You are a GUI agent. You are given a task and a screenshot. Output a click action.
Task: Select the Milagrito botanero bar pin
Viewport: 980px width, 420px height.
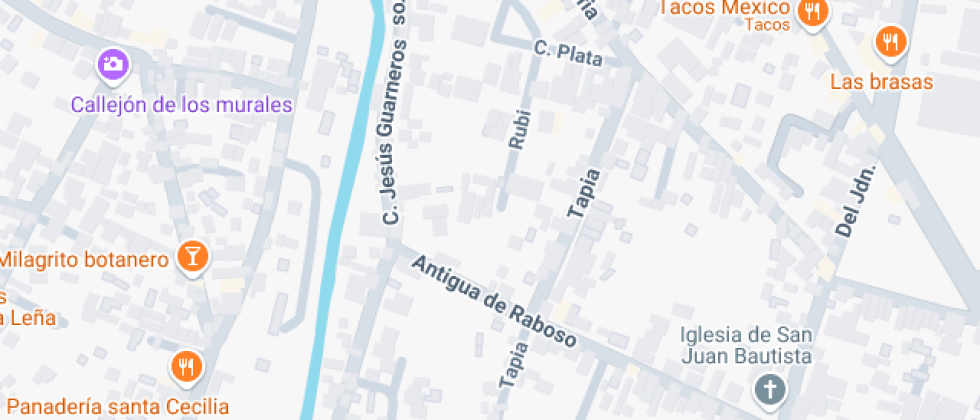[x=191, y=256]
